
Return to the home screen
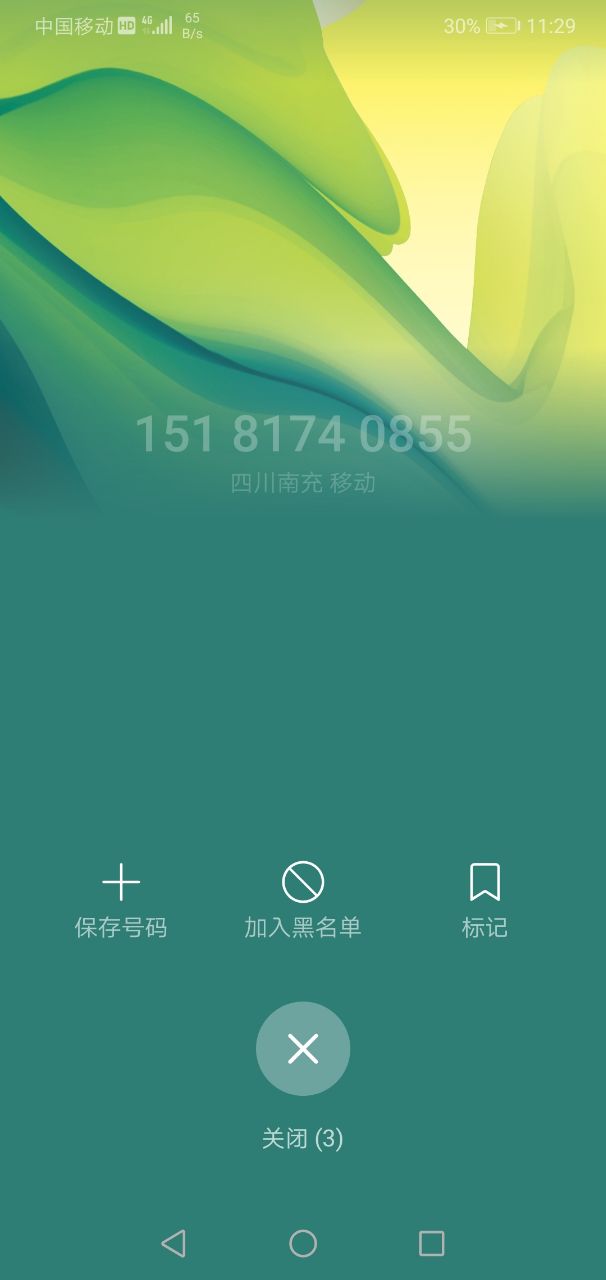303,1243
